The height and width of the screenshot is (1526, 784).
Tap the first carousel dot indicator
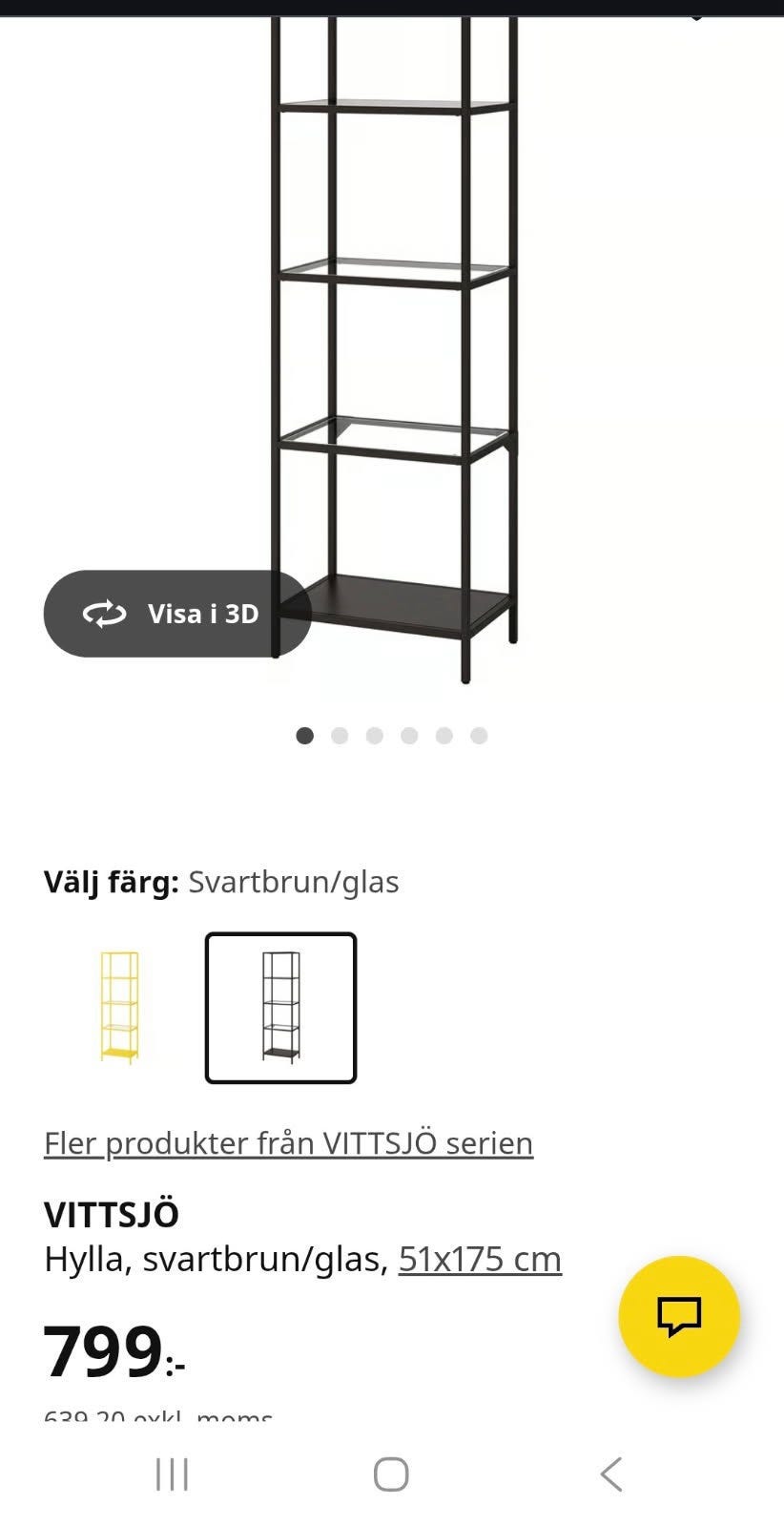pos(306,736)
